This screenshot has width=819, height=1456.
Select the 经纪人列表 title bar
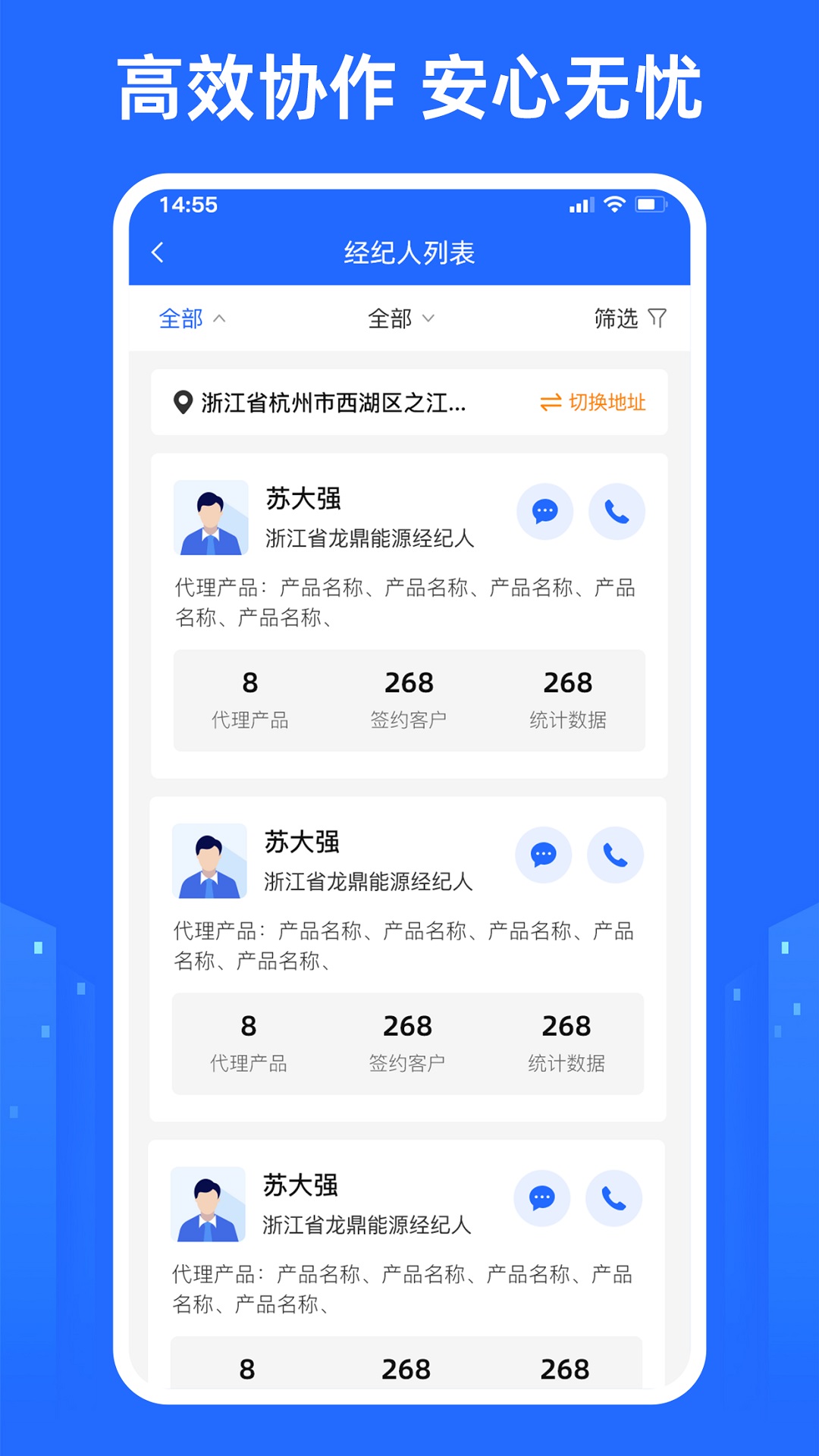tap(409, 251)
